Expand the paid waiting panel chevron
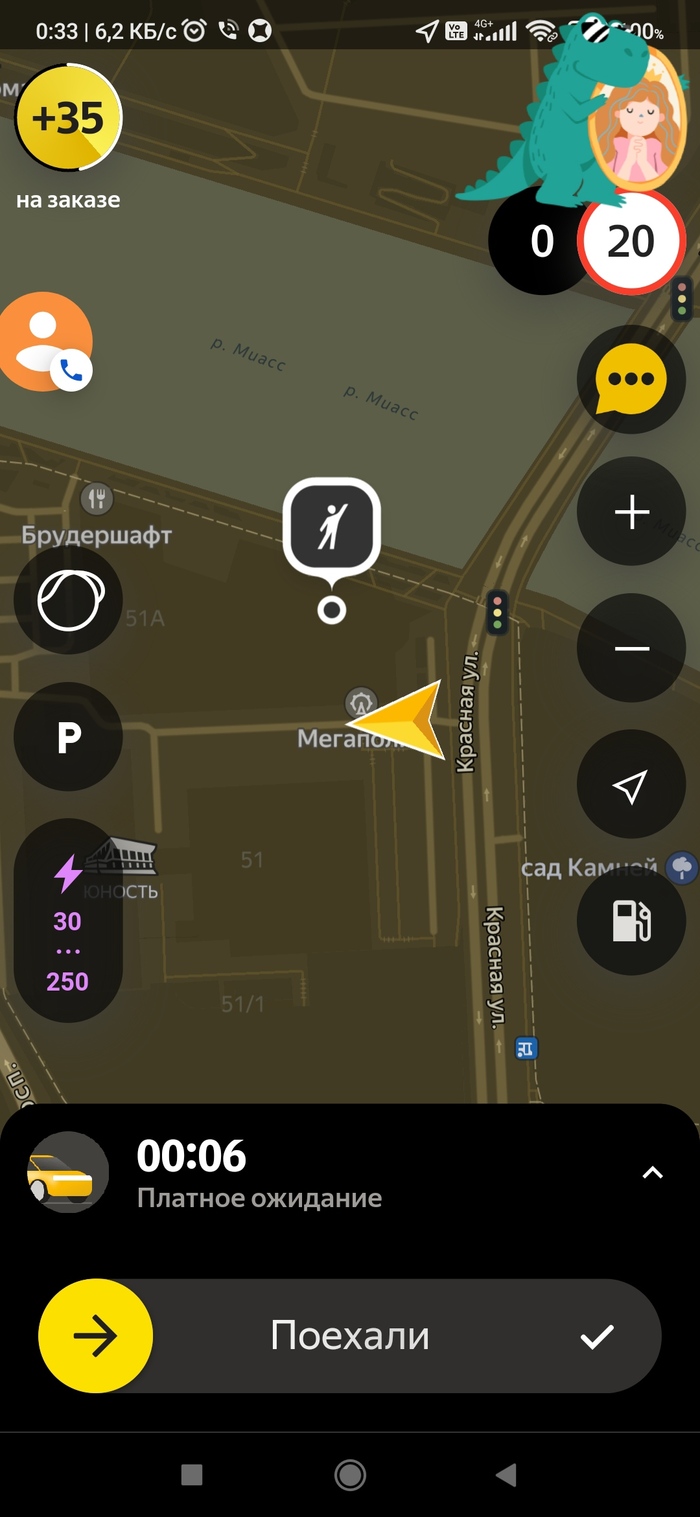Image resolution: width=700 pixels, height=1517 pixels. 652,1173
